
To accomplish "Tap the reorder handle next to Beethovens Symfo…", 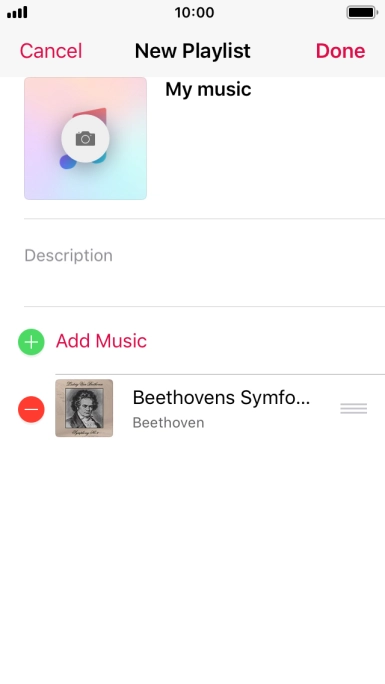I will [354, 409].
